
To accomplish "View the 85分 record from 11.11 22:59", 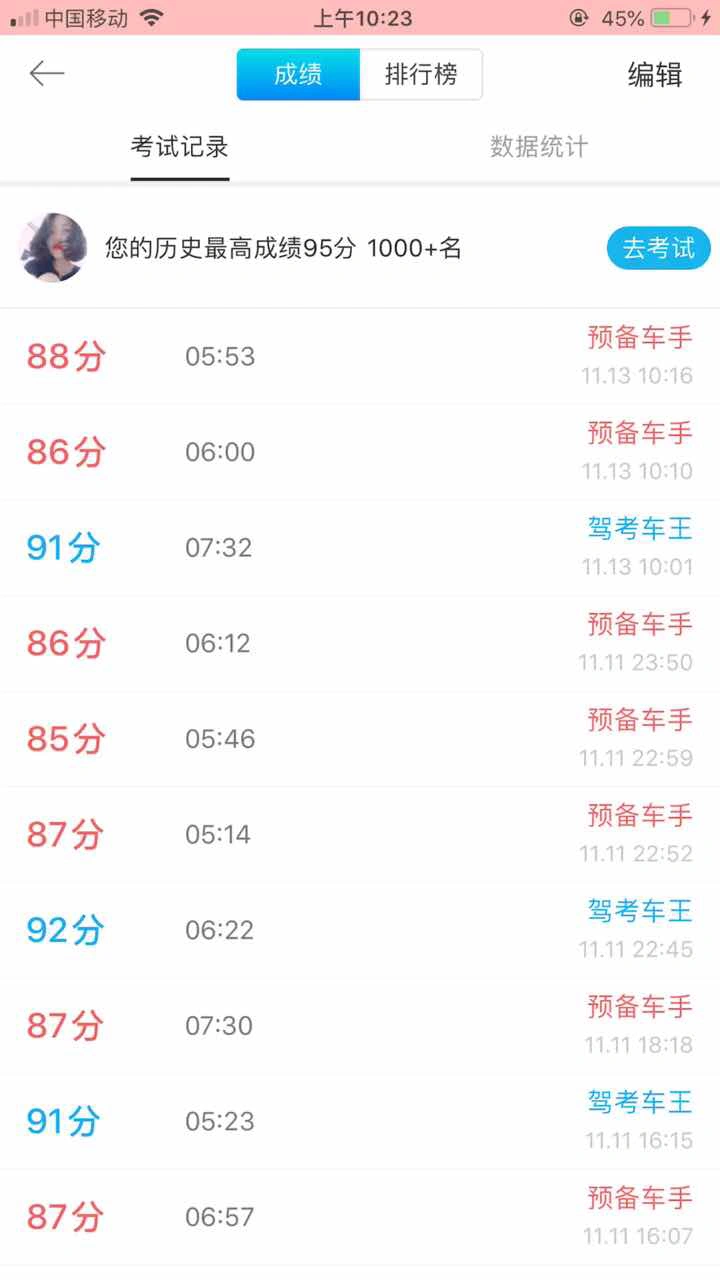I will point(360,739).
